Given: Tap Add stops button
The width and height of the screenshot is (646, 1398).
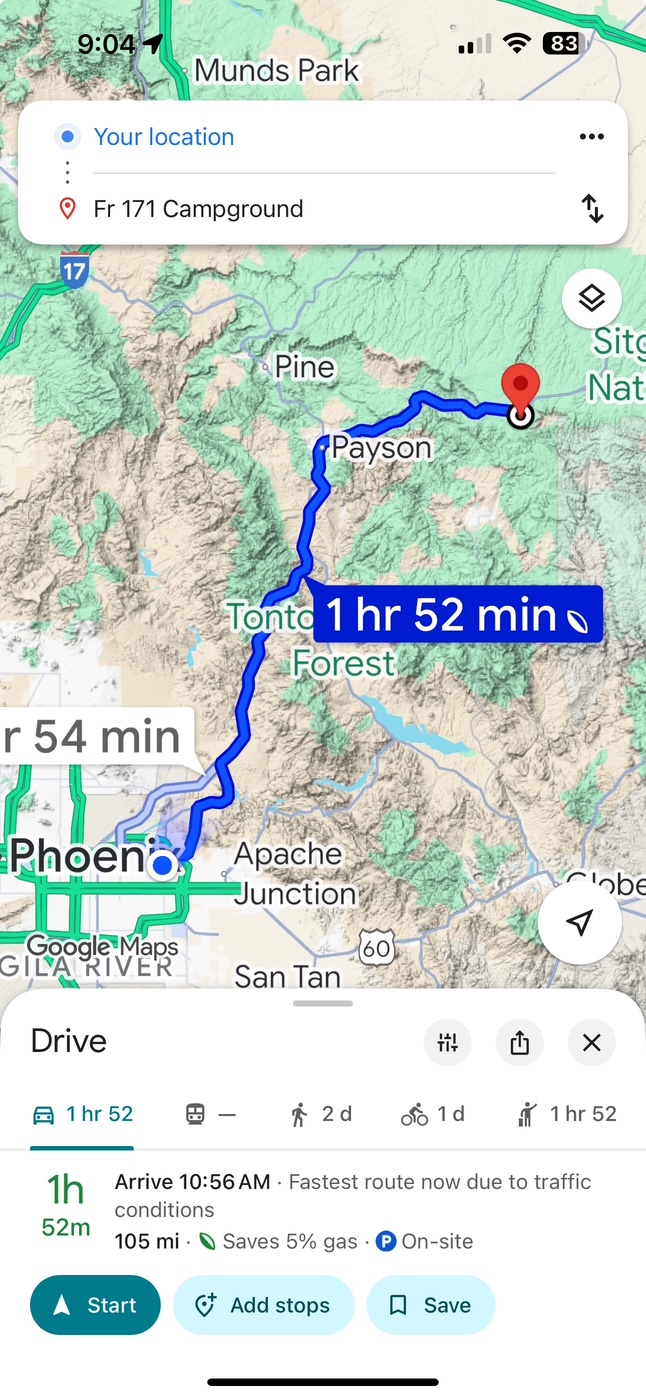Looking at the screenshot, I should pos(263,1305).
